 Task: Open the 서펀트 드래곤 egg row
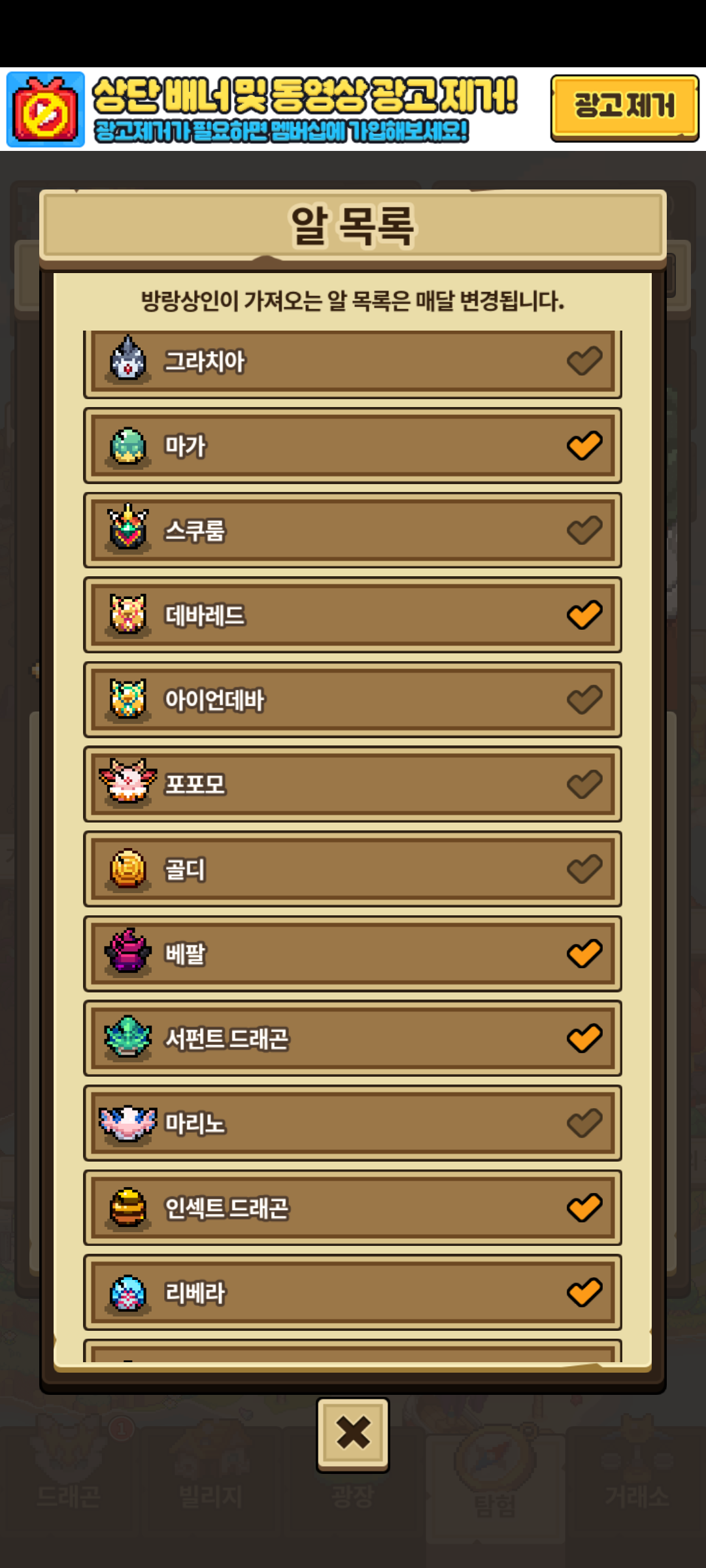[x=352, y=1038]
